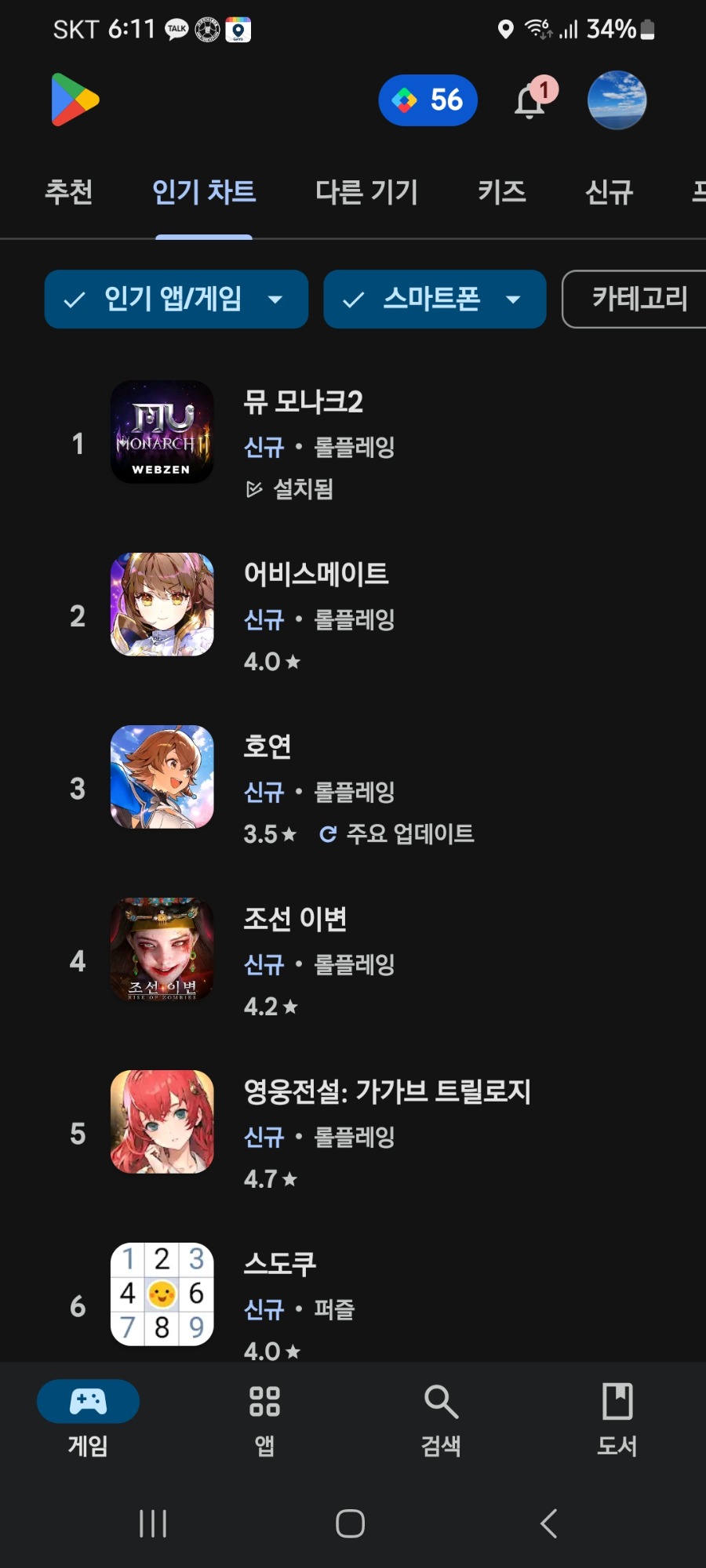
Task: Switch to the 추천 tab
Action: pyautogui.click(x=69, y=192)
